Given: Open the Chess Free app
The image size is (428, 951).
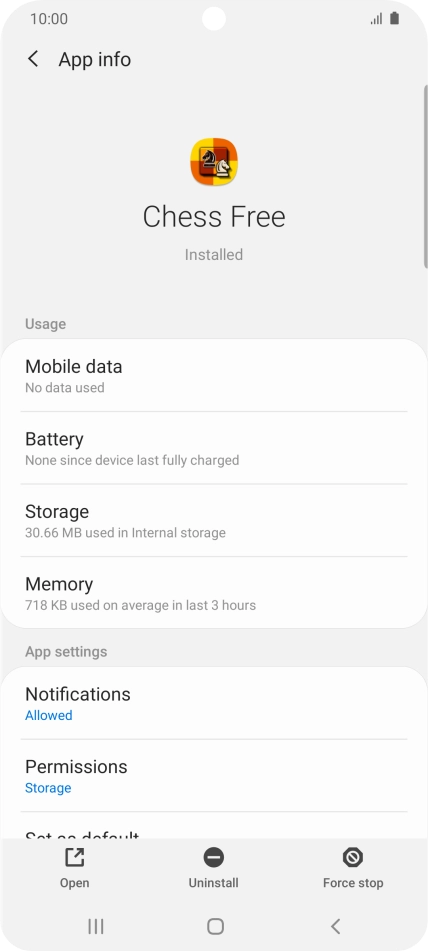Looking at the screenshot, I should pos(75,868).
